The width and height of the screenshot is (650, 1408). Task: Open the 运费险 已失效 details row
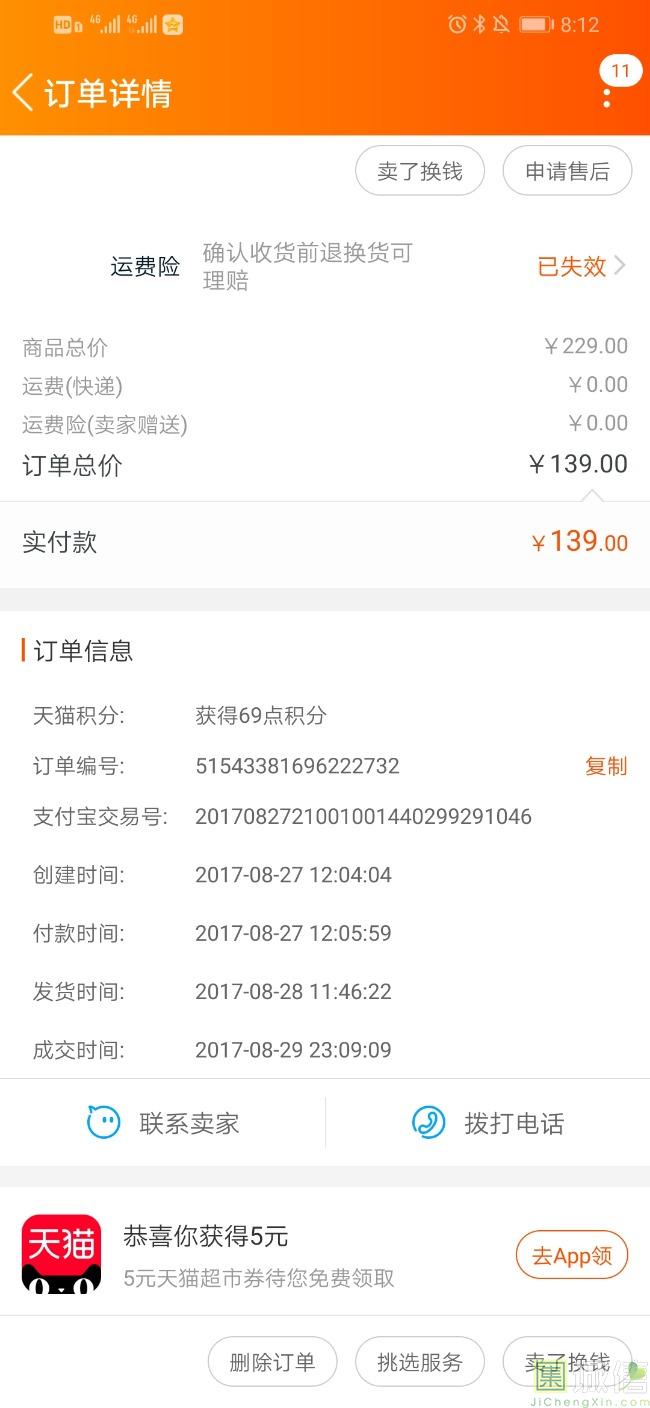325,266
